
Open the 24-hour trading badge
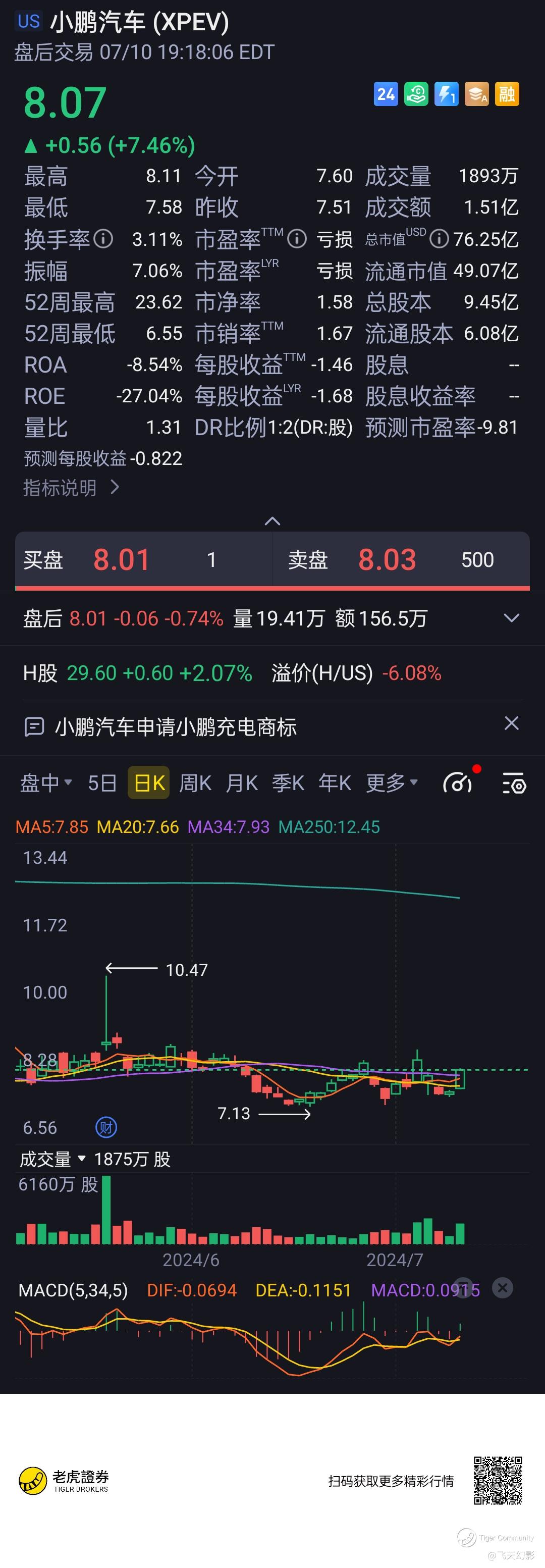pyautogui.click(x=386, y=94)
